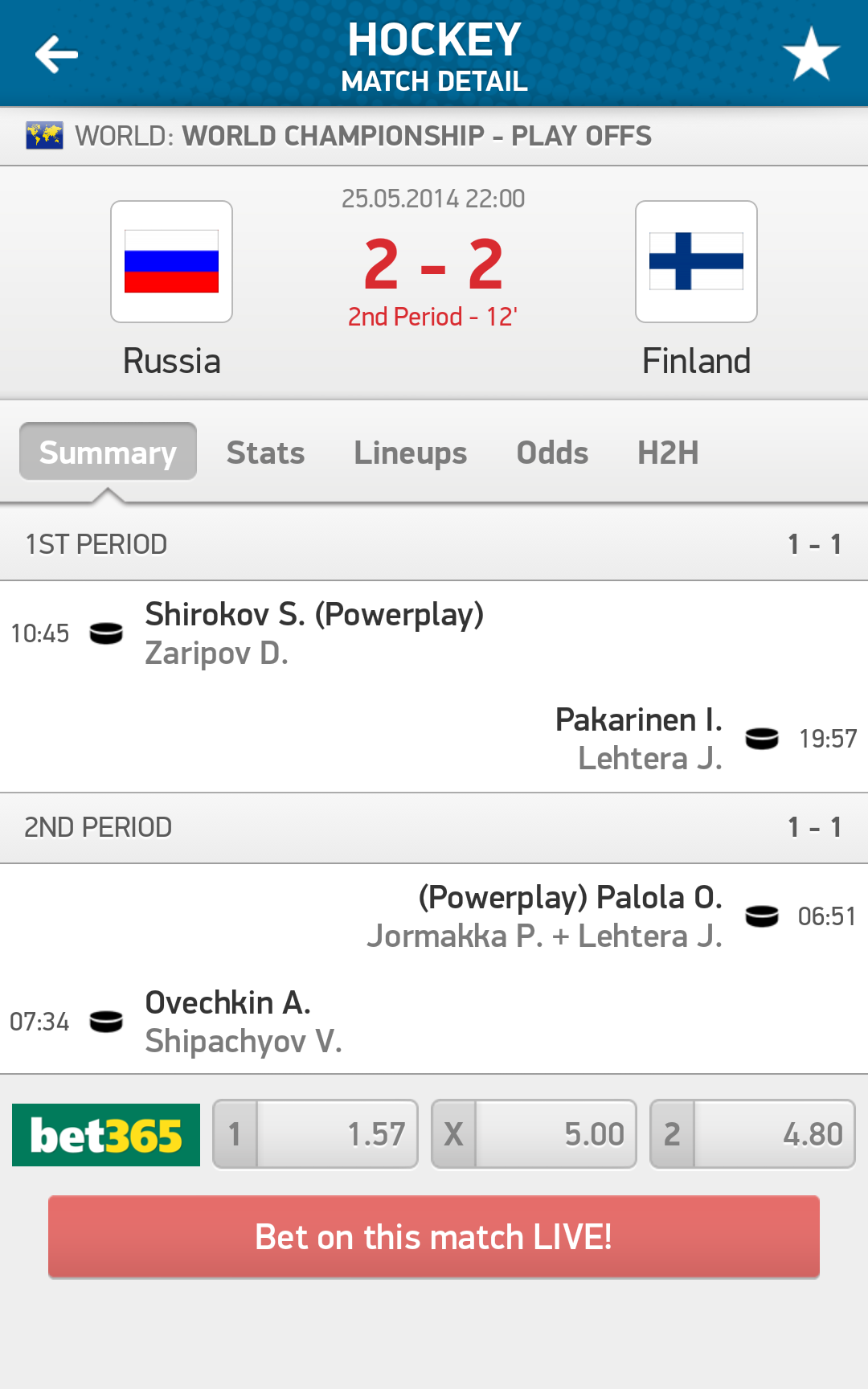Select away win odds 4.80

click(752, 1134)
